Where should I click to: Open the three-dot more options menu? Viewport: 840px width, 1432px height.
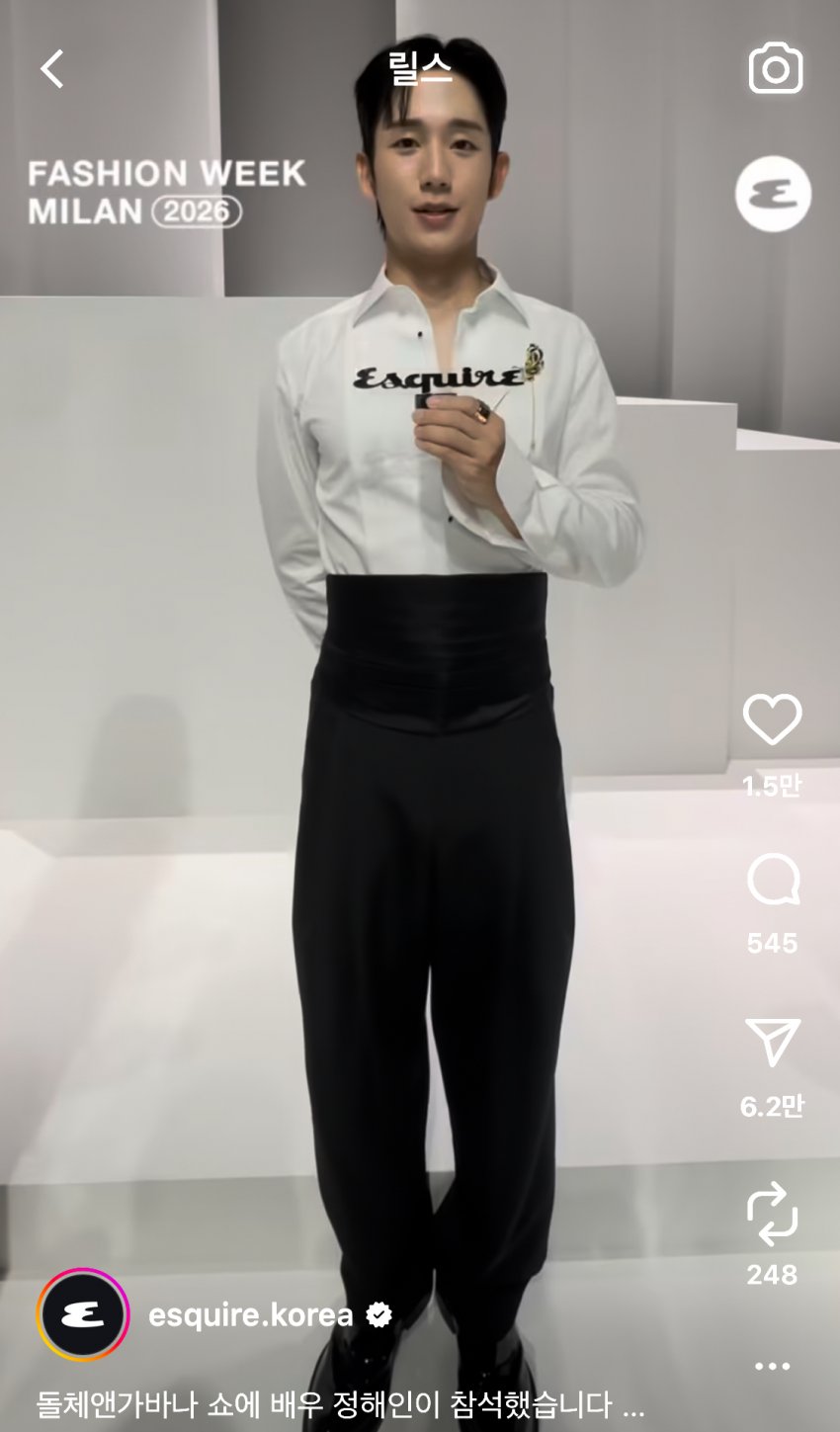click(772, 1367)
